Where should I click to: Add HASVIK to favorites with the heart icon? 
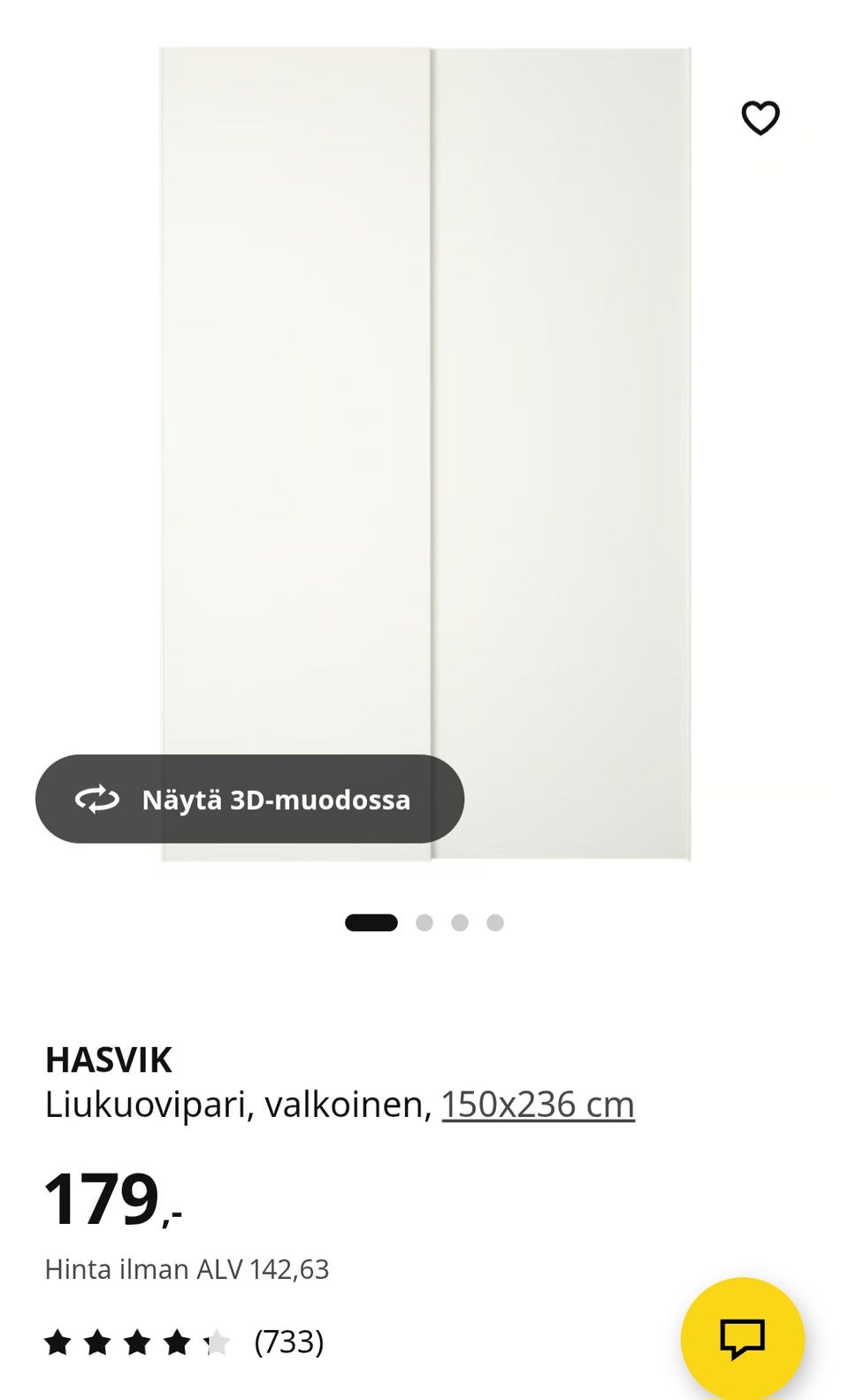point(760,118)
